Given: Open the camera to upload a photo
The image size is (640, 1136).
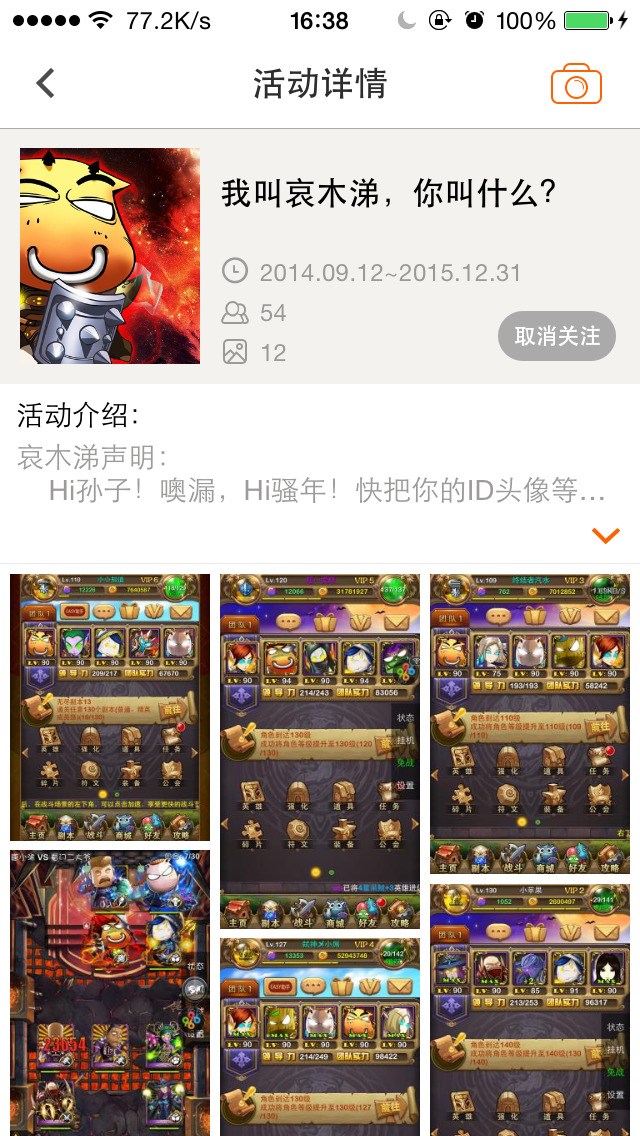Looking at the screenshot, I should [x=576, y=85].
